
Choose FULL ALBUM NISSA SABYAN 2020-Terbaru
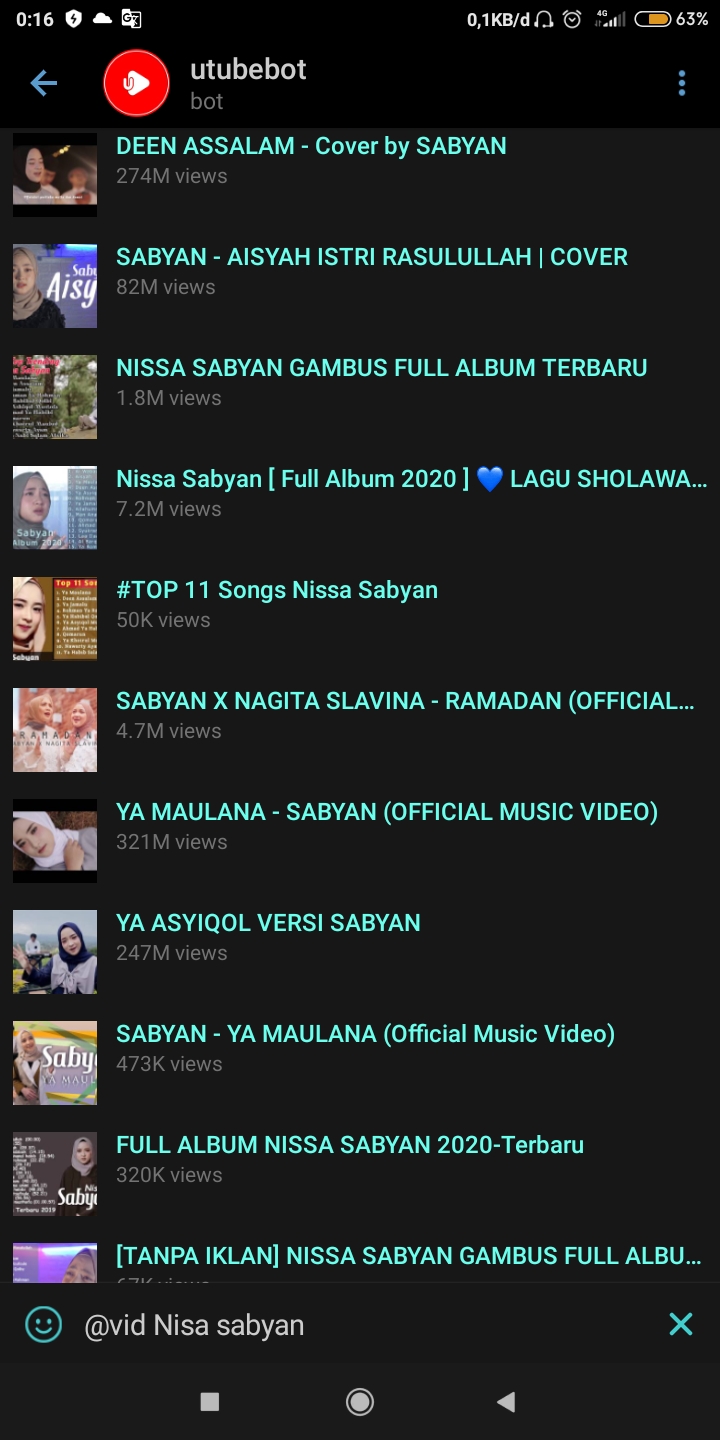point(360,1174)
